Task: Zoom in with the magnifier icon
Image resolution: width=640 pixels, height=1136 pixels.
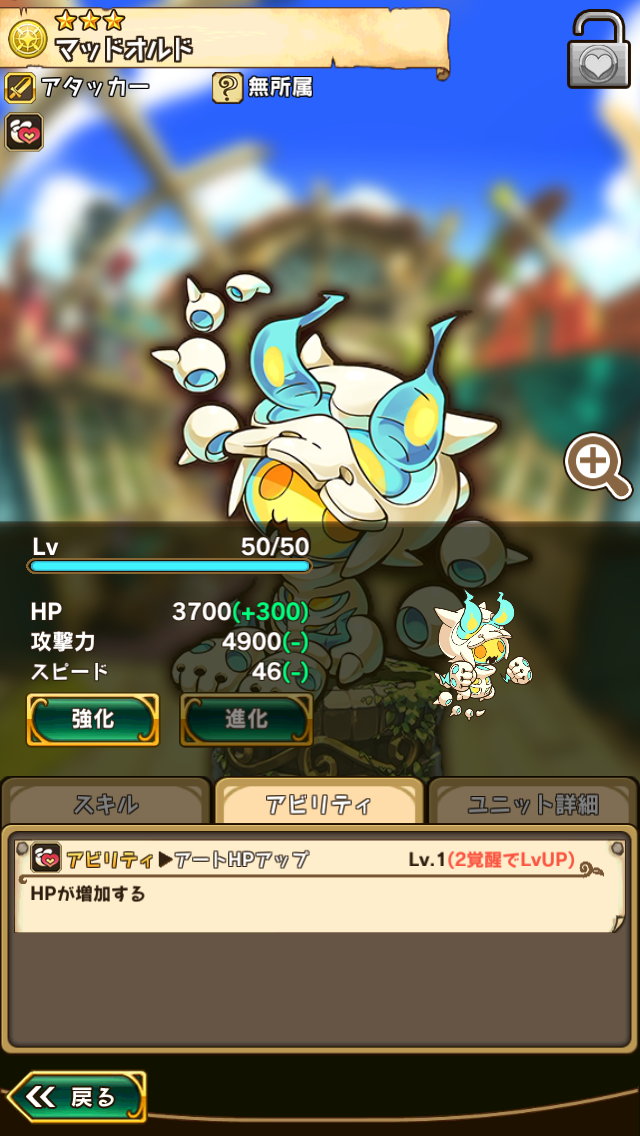Action: [x=596, y=466]
